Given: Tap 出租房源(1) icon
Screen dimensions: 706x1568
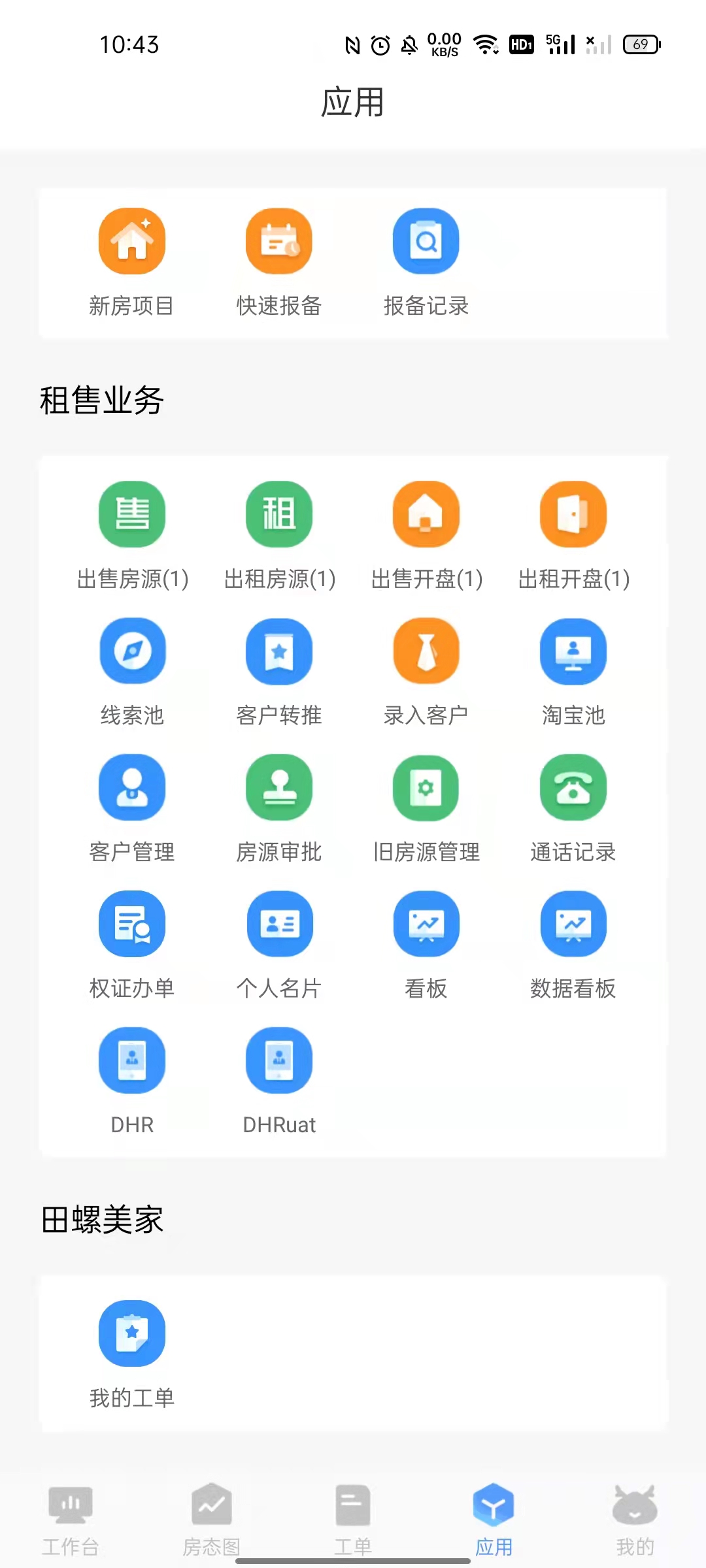Looking at the screenshot, I should click(x=279, y=514).
